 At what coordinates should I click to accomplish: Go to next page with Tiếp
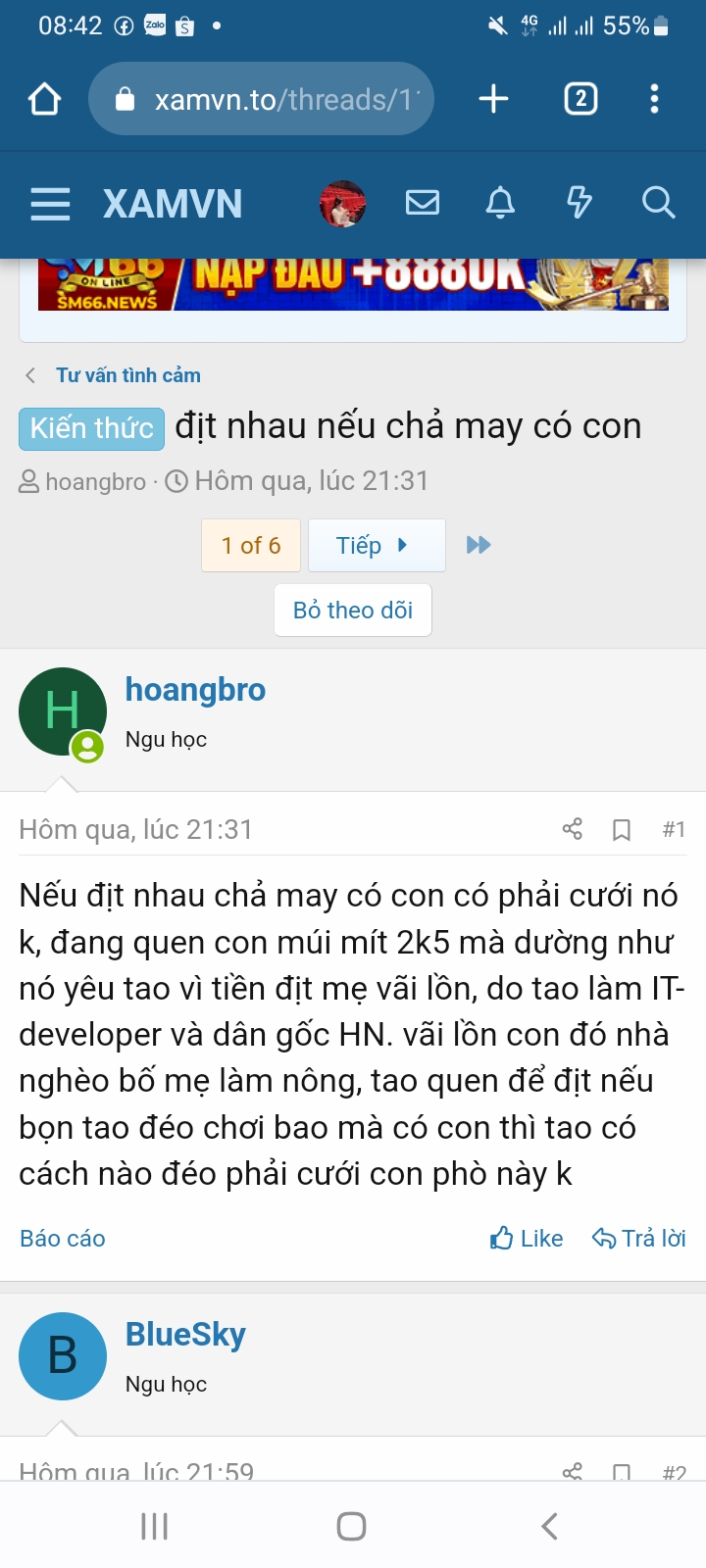click(x=377, y=546)
